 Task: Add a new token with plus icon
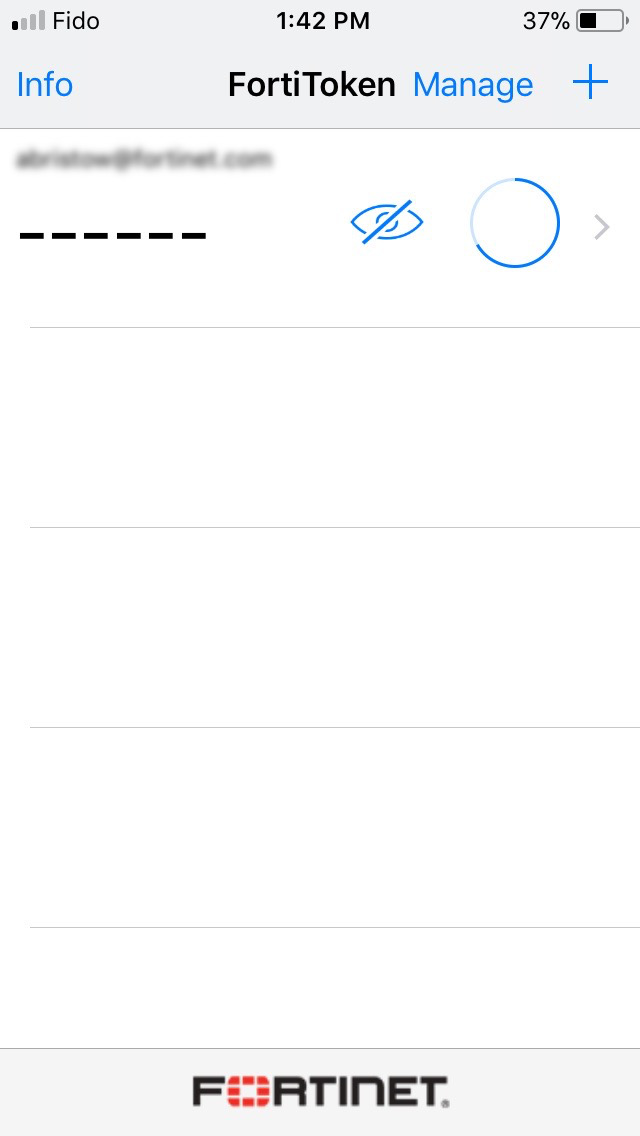click(x=590, y=84)
